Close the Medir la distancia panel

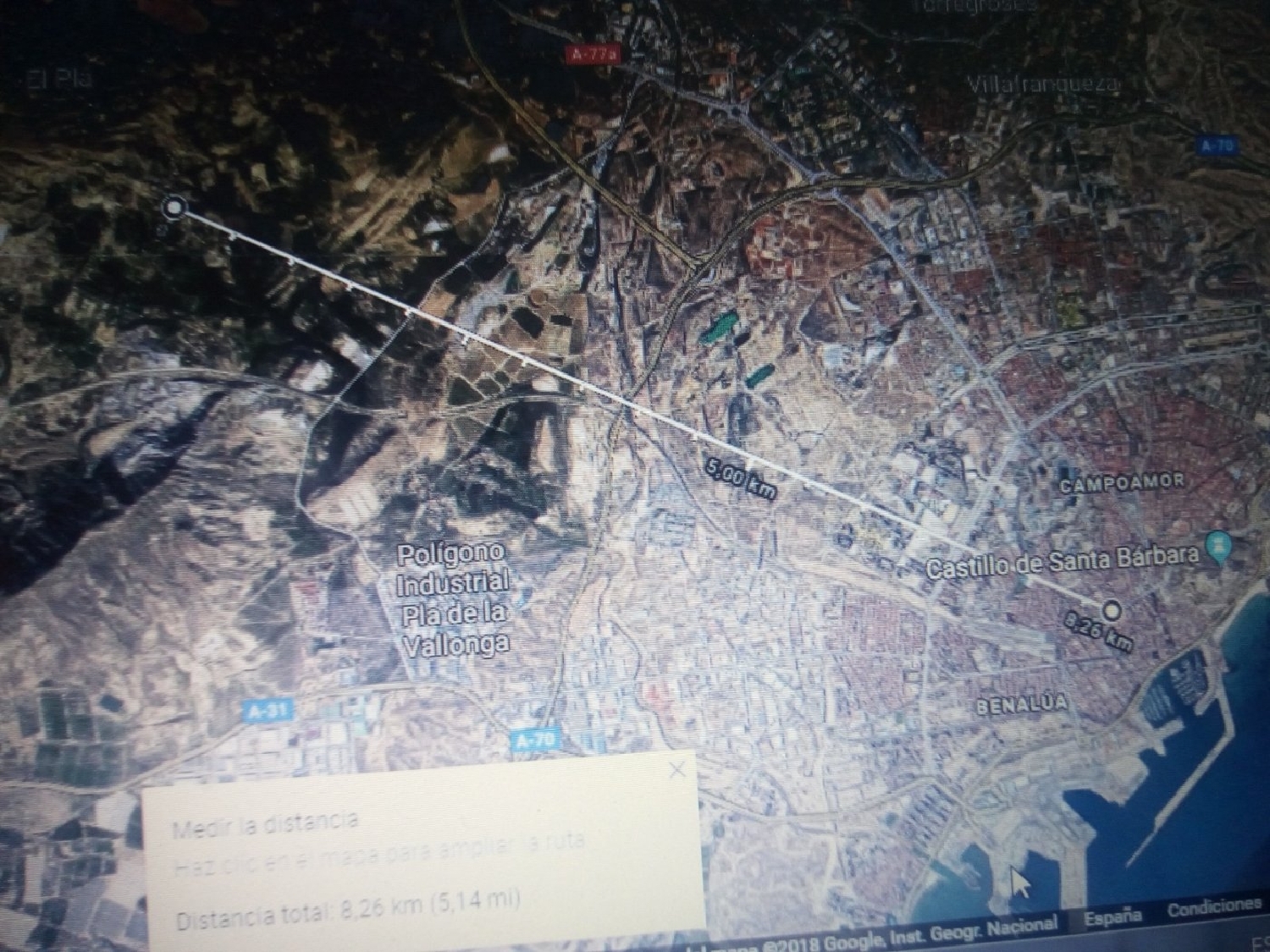(x=676, y=770)
